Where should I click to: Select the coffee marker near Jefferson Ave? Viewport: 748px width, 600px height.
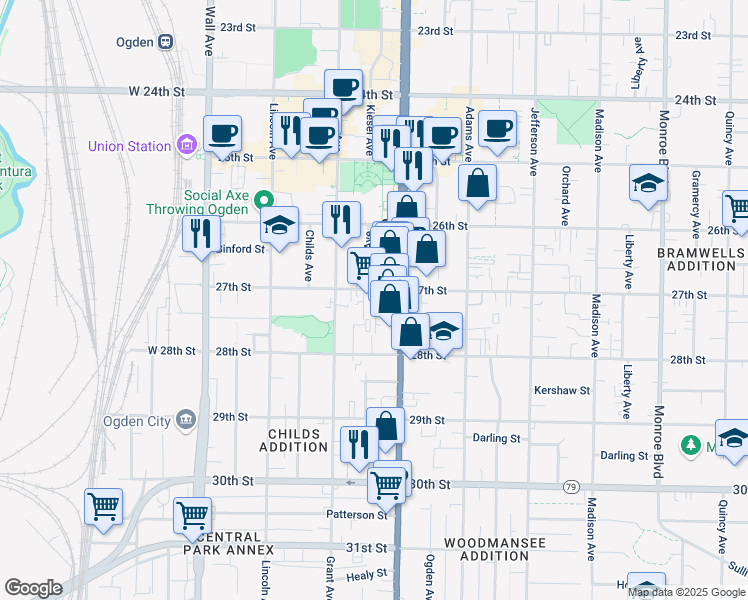click(x=497, y=132)
